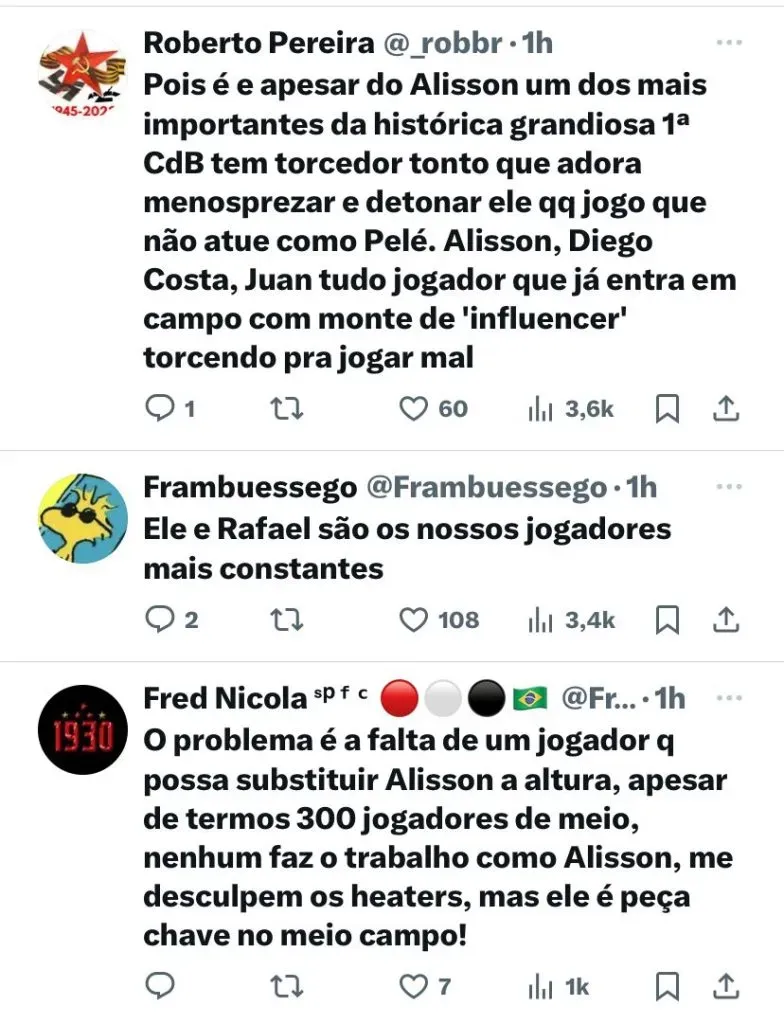View analytics of Roberto Pereira's tweet

pos(540,408)
